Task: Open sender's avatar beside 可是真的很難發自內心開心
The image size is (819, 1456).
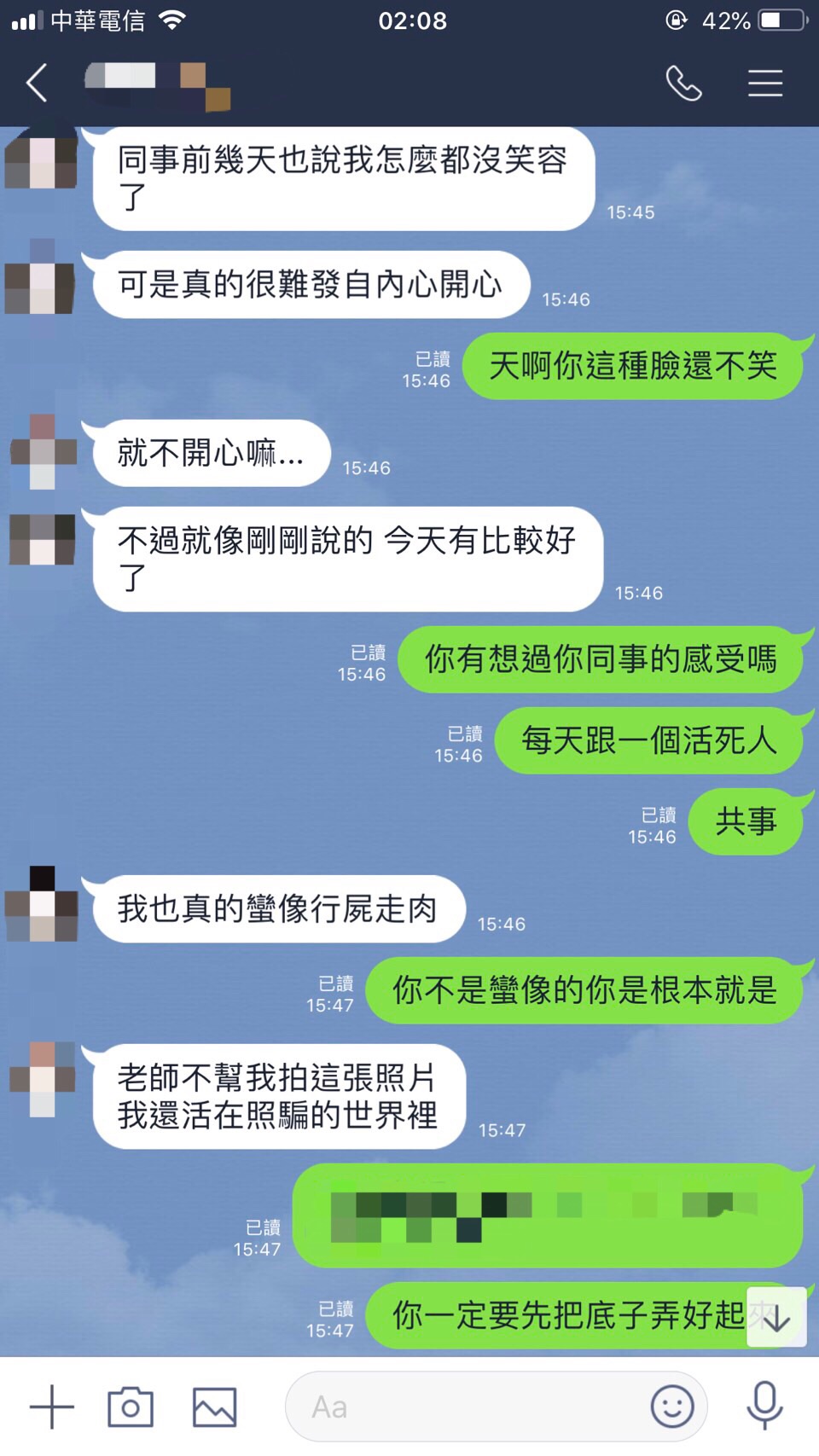Action: pos(41,278)
